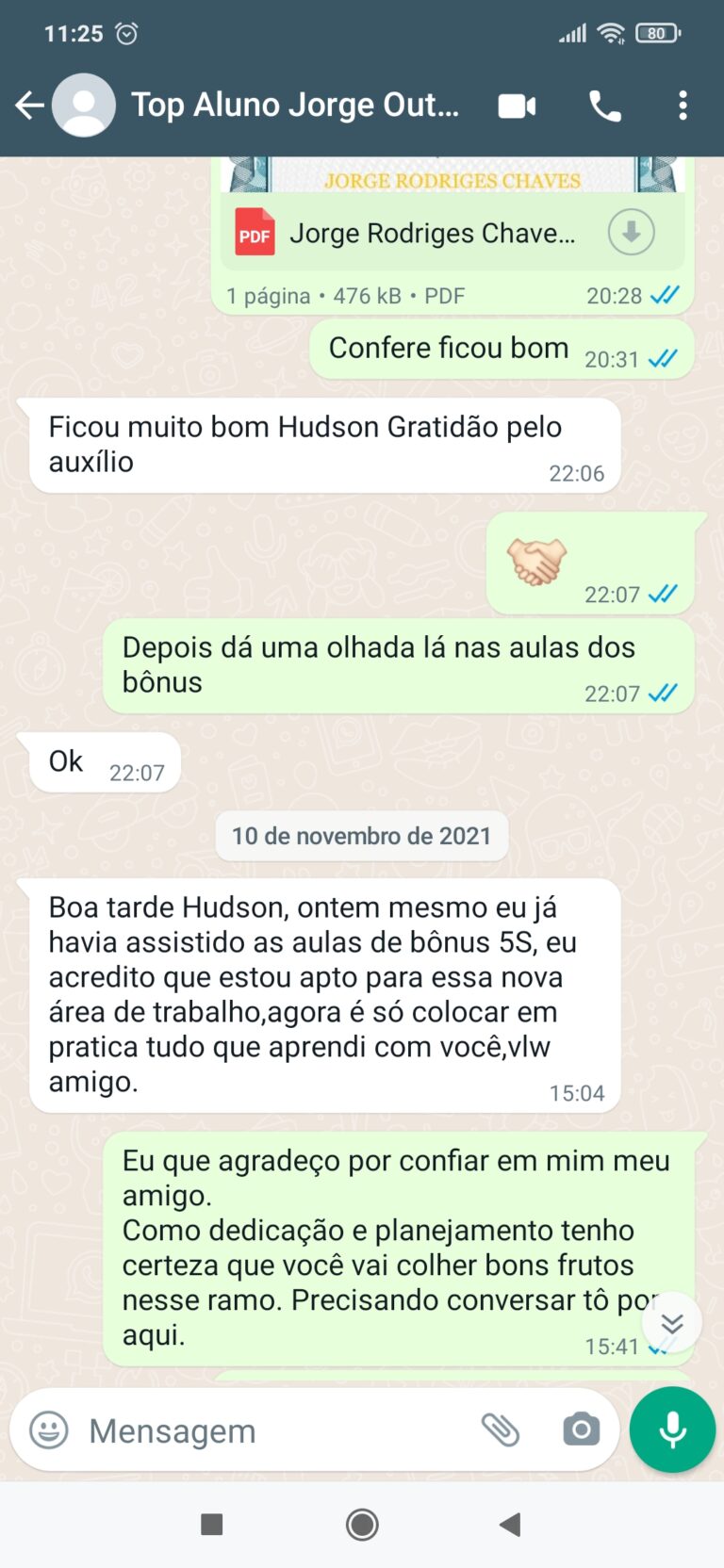Focus the Mensagem text field
This screenshot has height=1568, width=724.
(x=273, y=1430)
